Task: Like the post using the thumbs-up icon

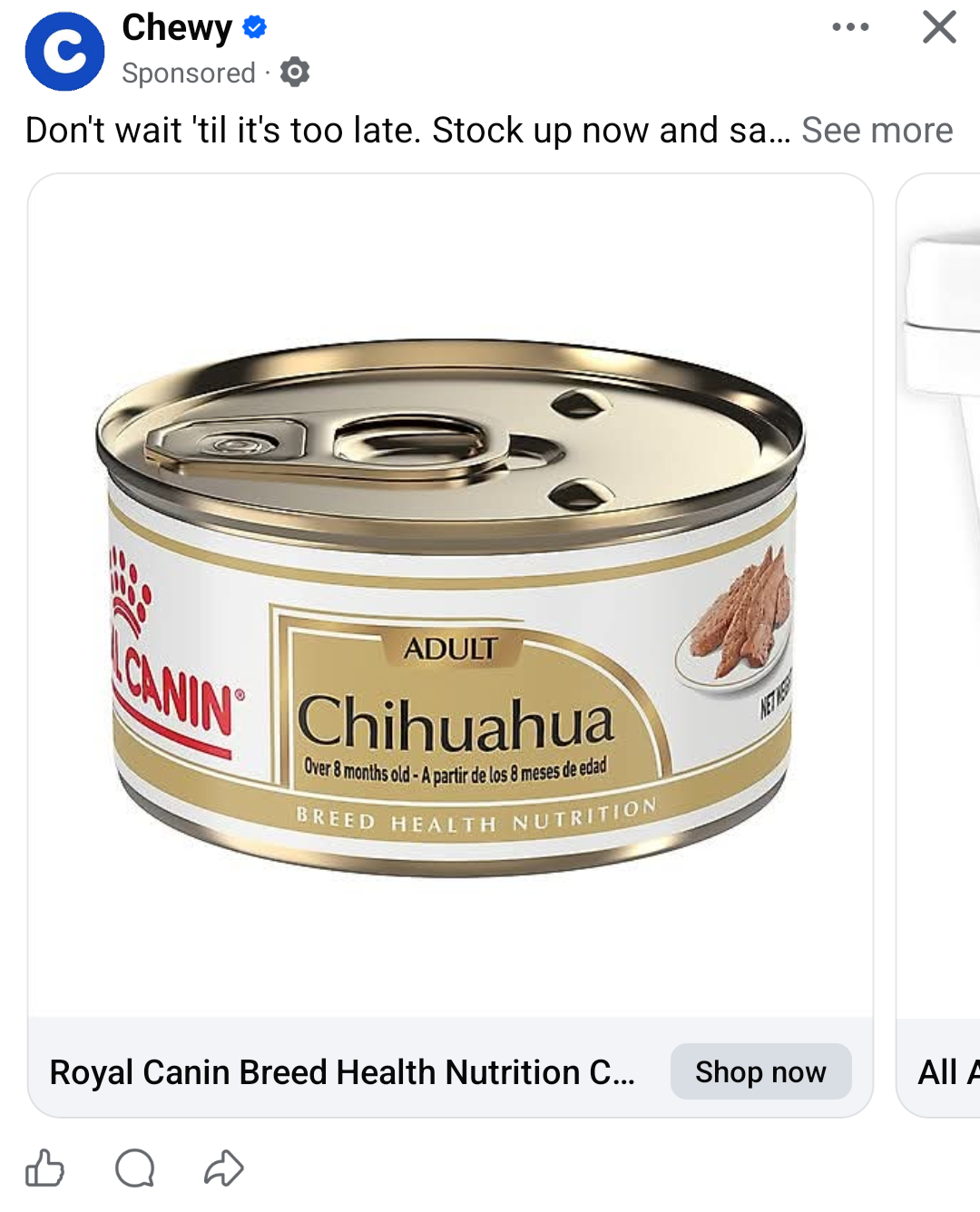Action: click(x=45, y=1169)
